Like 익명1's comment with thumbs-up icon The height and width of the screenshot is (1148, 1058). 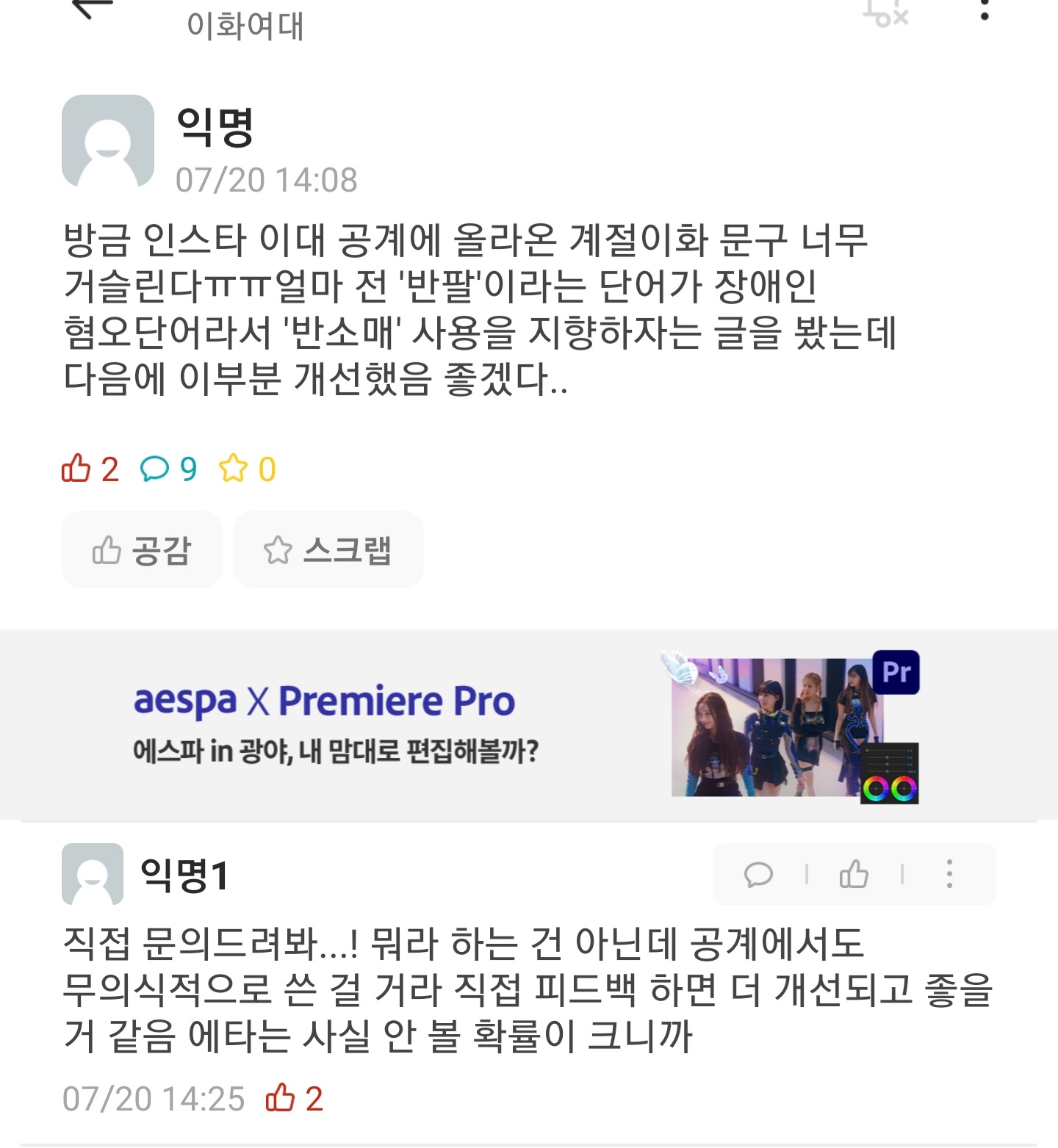(854, 874)
